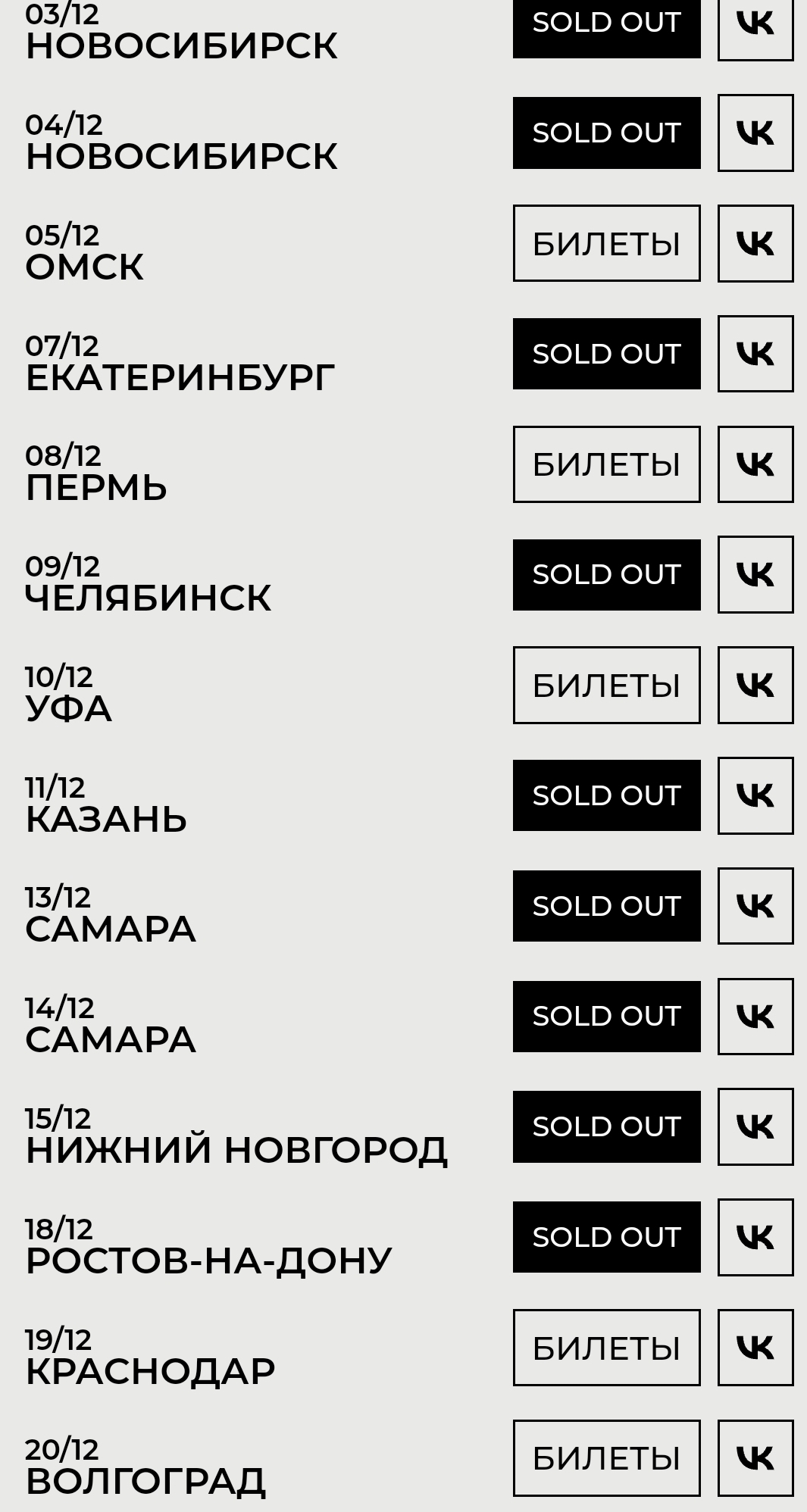Screen dimensions: 807x1512
Task: Open the VK link for Омск
Action: point(755,243)
